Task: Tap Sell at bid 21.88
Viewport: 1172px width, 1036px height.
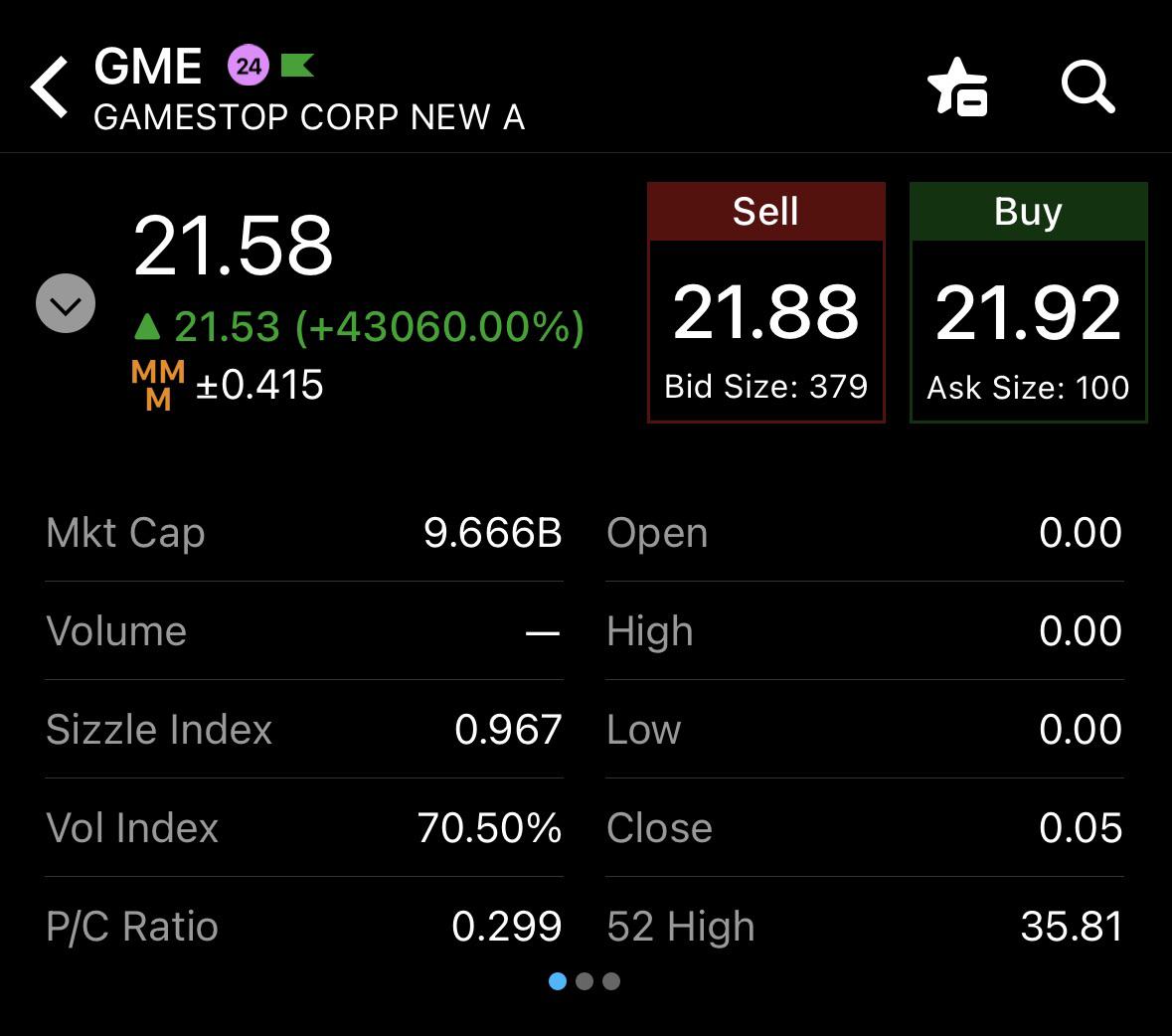Action: 765,302
